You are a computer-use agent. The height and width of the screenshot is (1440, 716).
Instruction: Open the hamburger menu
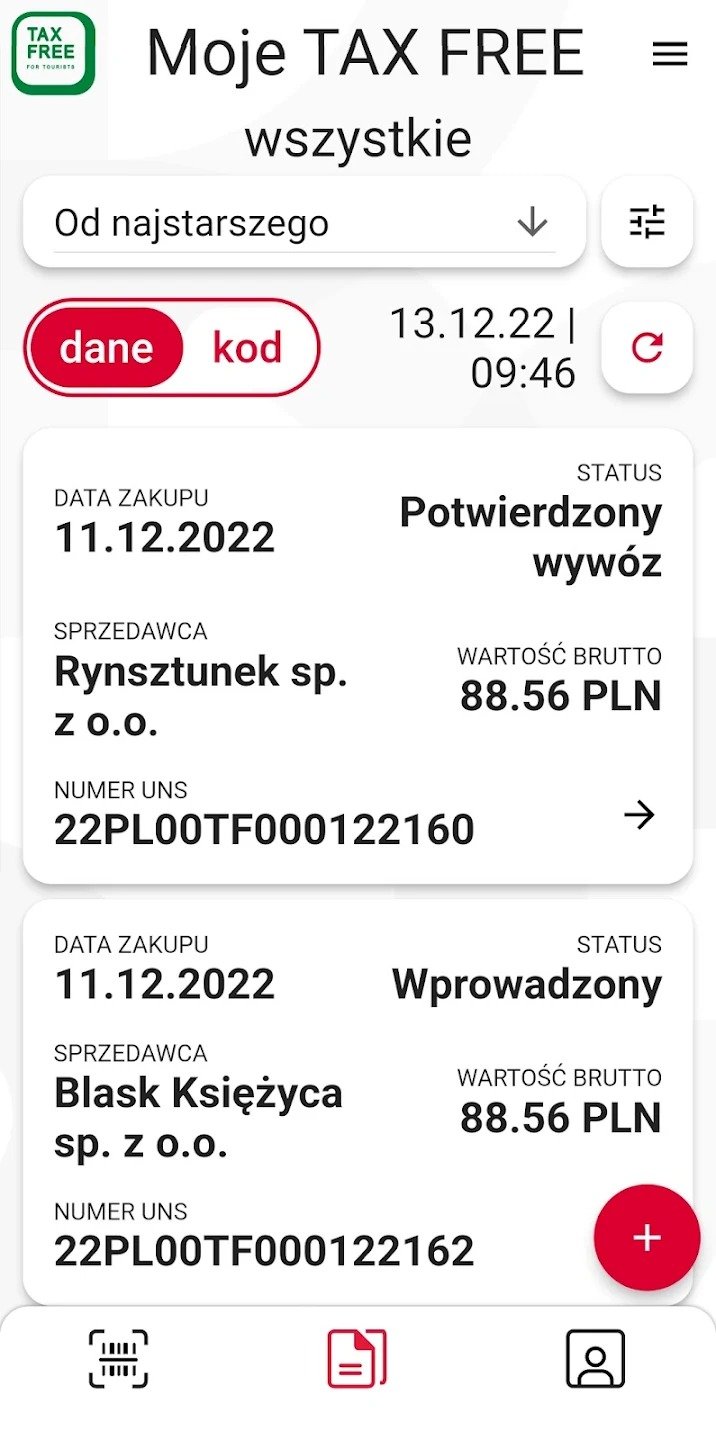[669, 54]
